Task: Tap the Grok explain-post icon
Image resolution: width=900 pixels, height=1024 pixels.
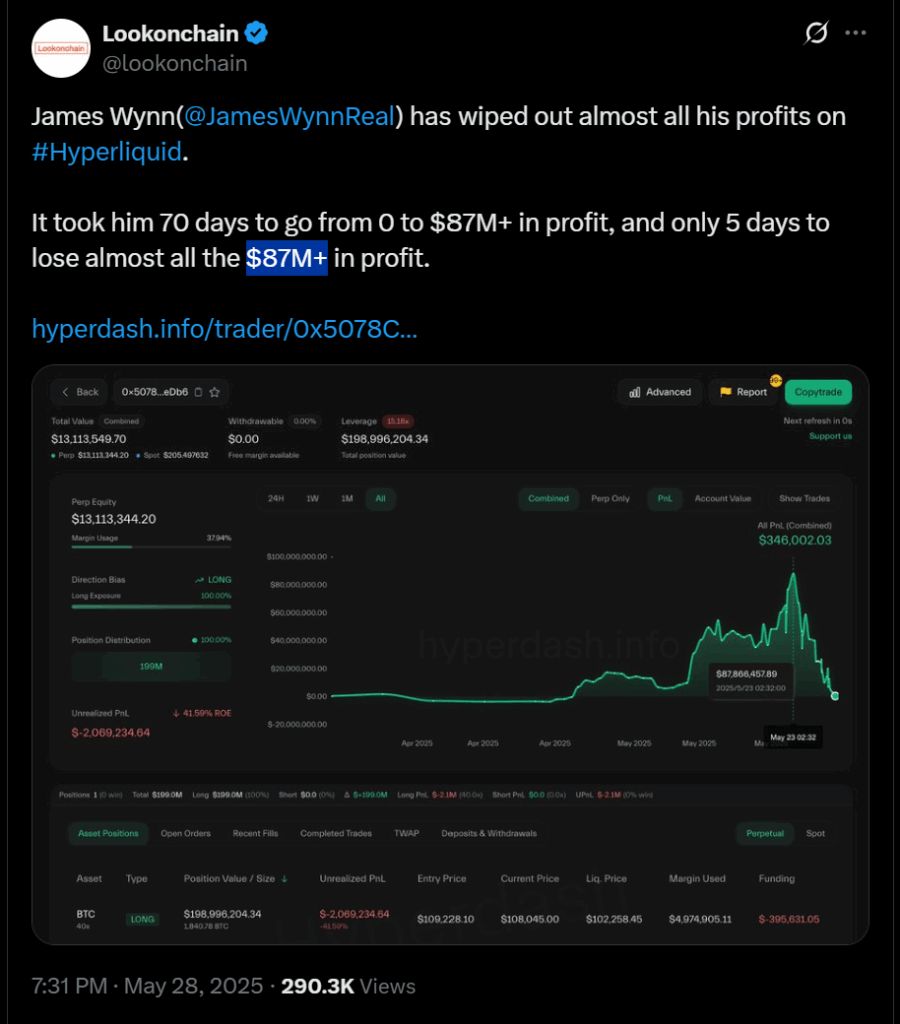Action: coord(816,33)
